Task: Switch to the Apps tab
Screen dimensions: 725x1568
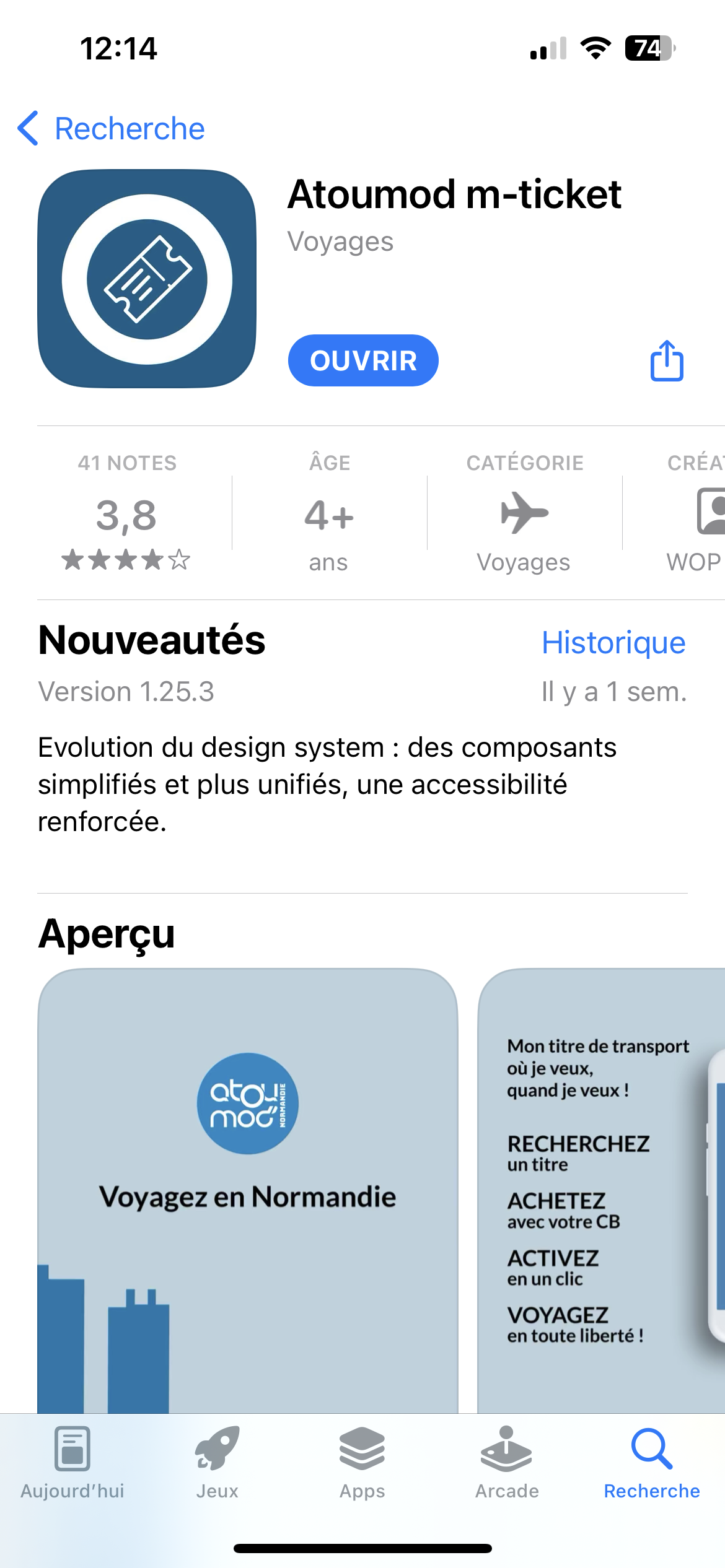Action: (362, 1463)
